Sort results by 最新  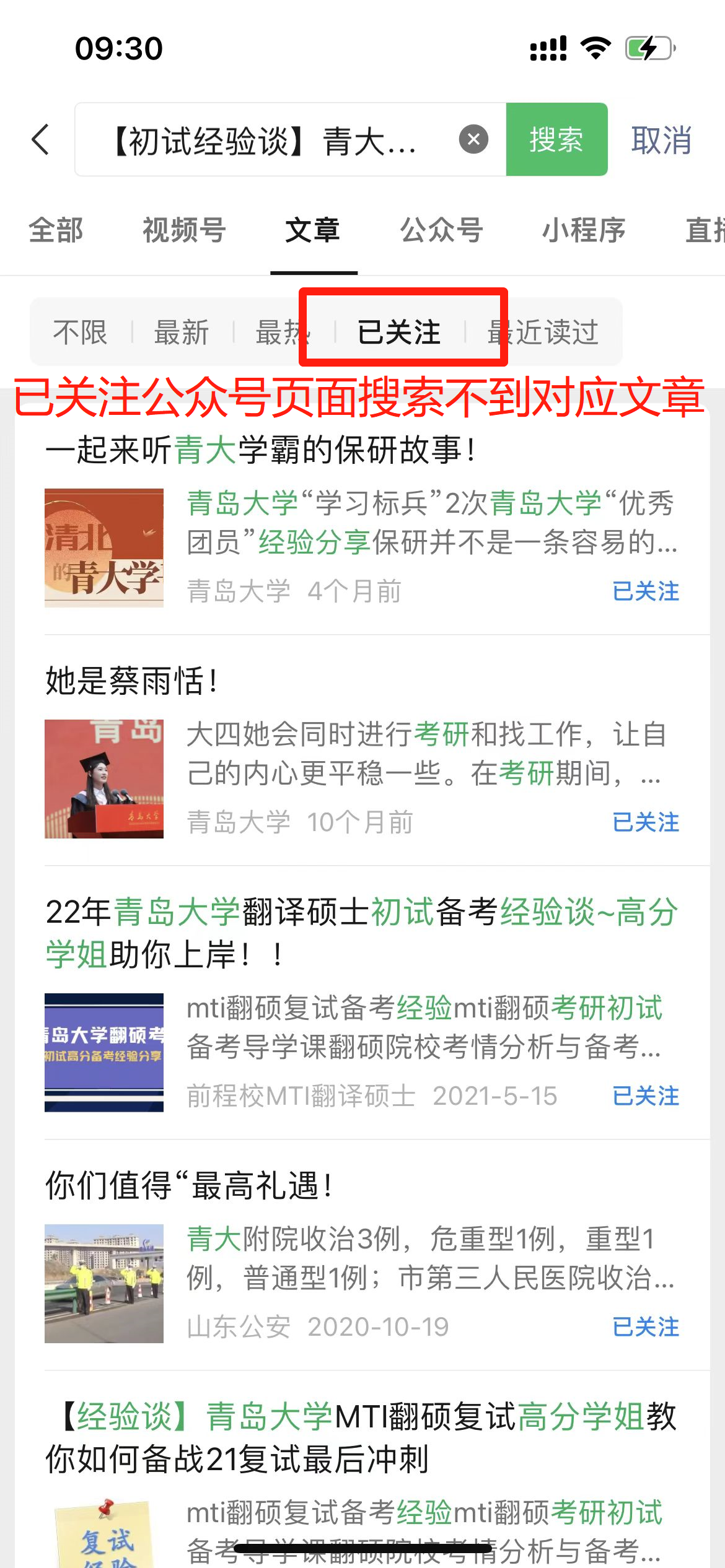(x=182, y=332)
